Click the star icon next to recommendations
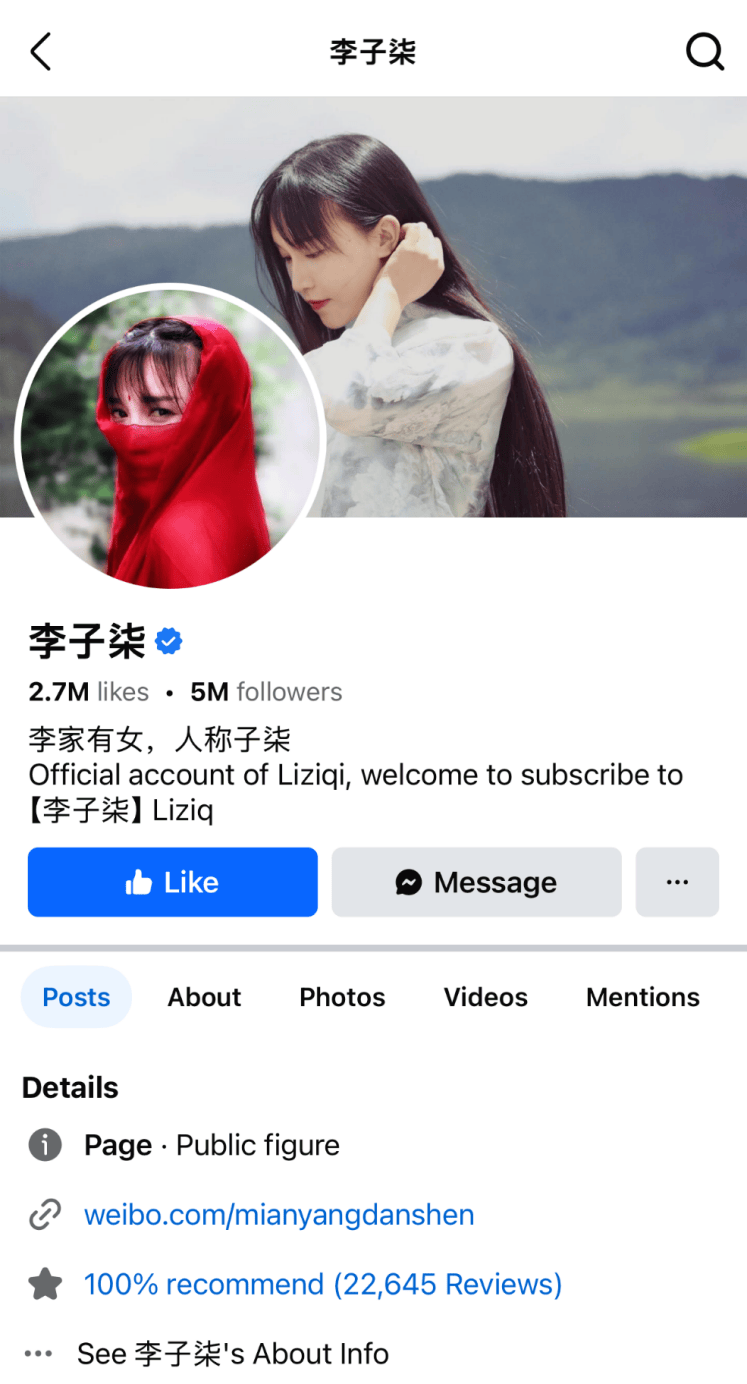The width and height of the screenshot is (747, 1384). pyautogui.click(x=44, y=1284)
